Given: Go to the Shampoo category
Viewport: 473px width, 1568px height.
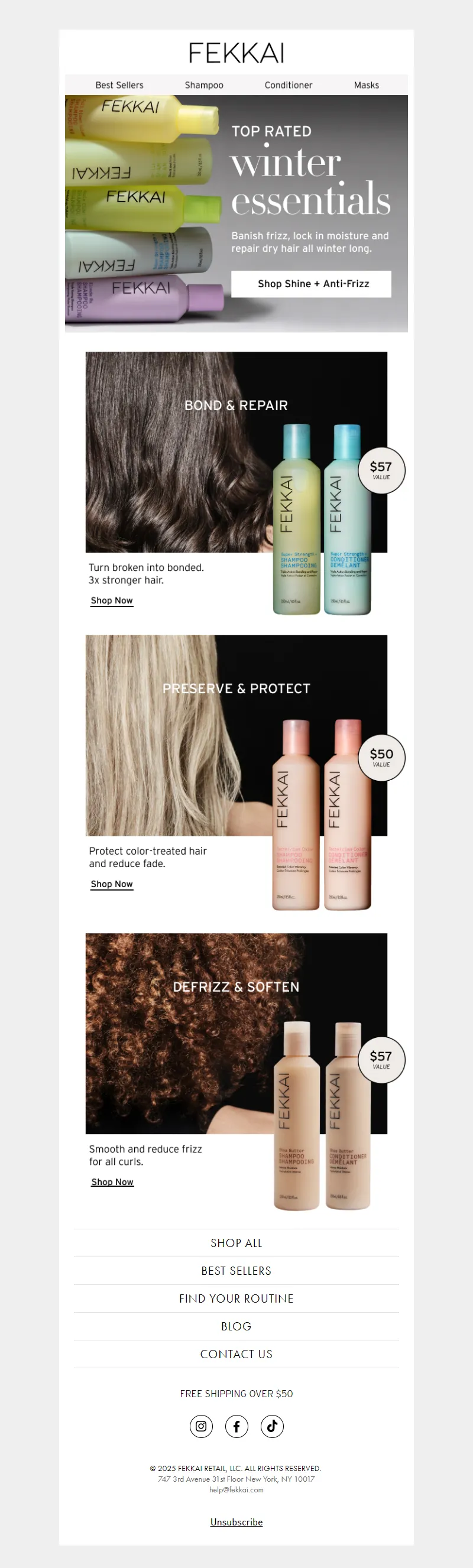Looking at the screenshot, I should pos(204,85).
